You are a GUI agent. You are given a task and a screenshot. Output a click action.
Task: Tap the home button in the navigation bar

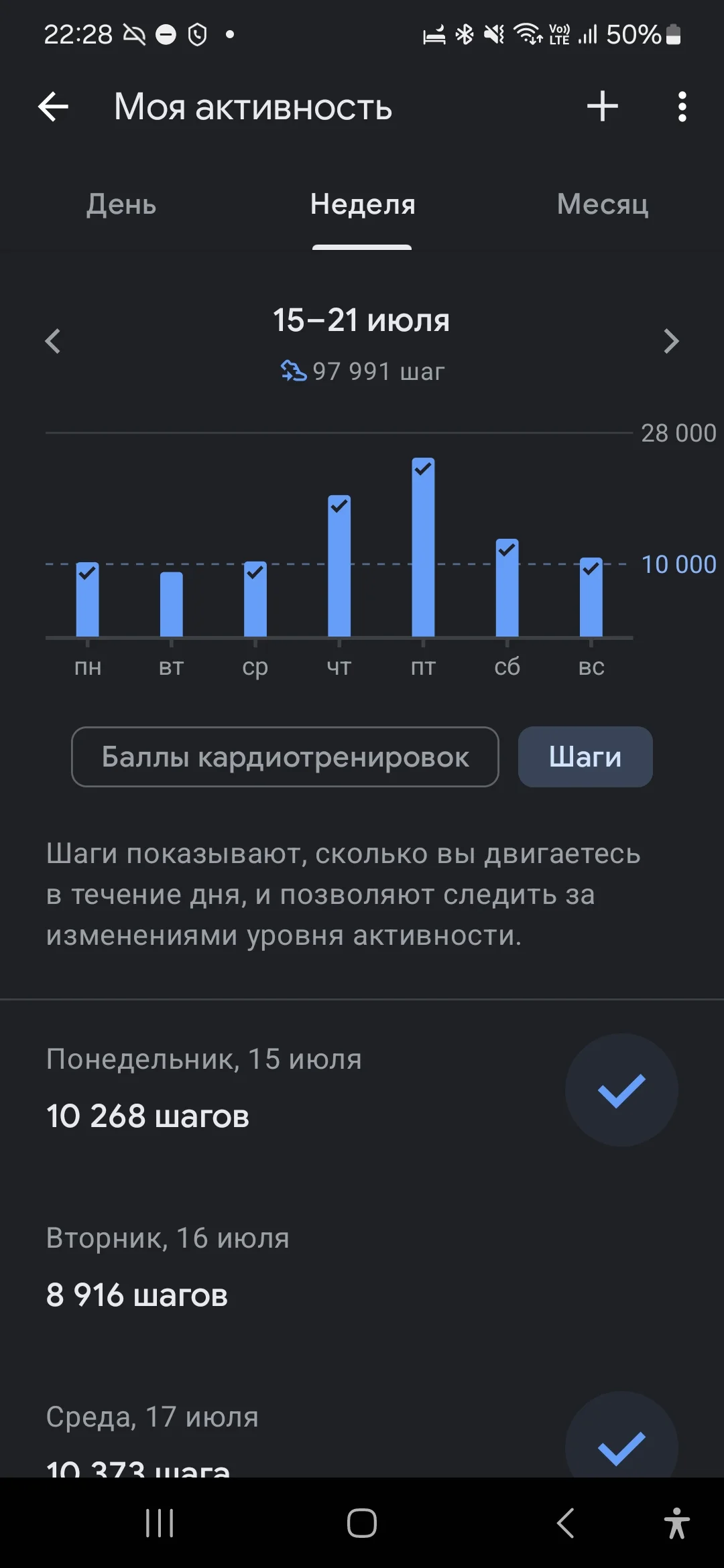pyautogui.click(x=362, y=1522)
